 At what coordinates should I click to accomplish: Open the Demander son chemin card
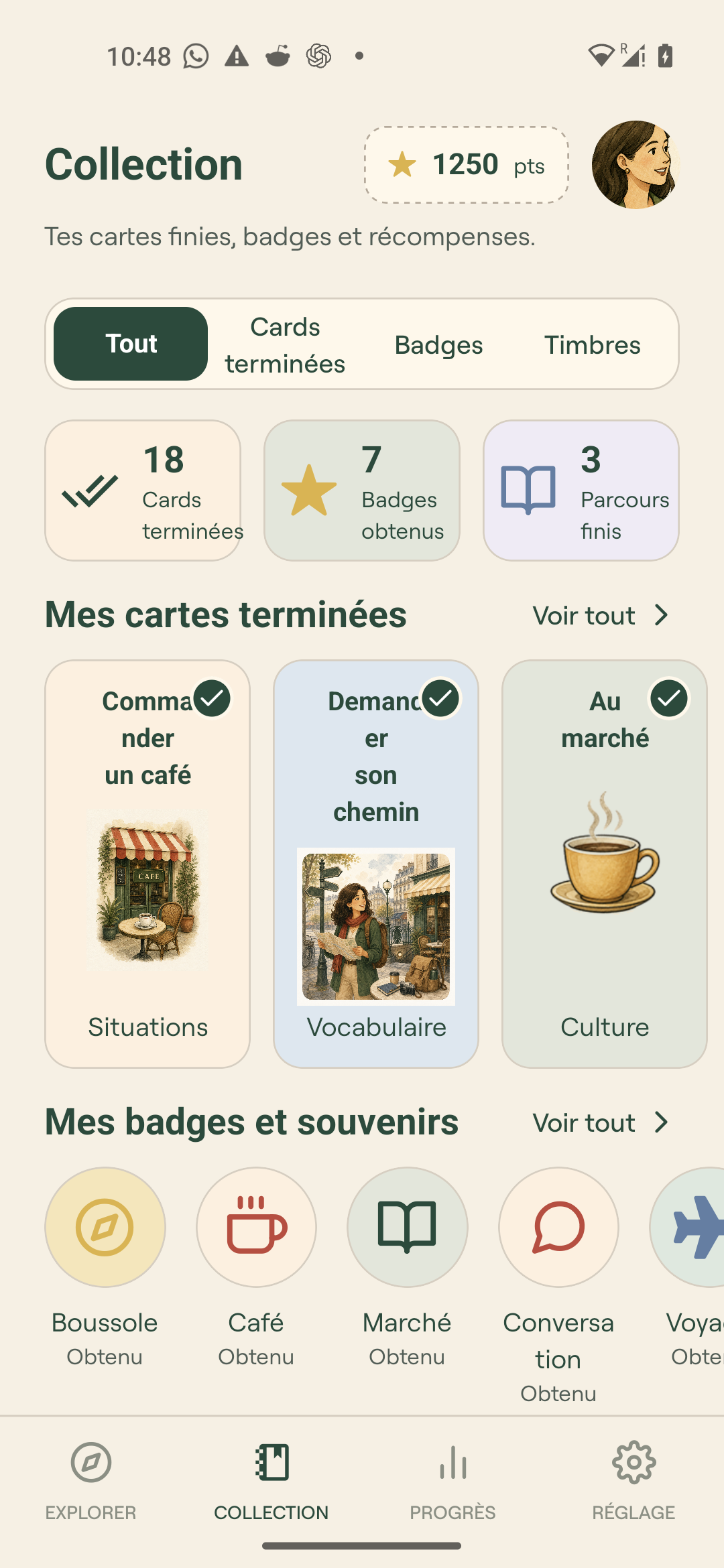pyautogui.click(x=376, y=864)
